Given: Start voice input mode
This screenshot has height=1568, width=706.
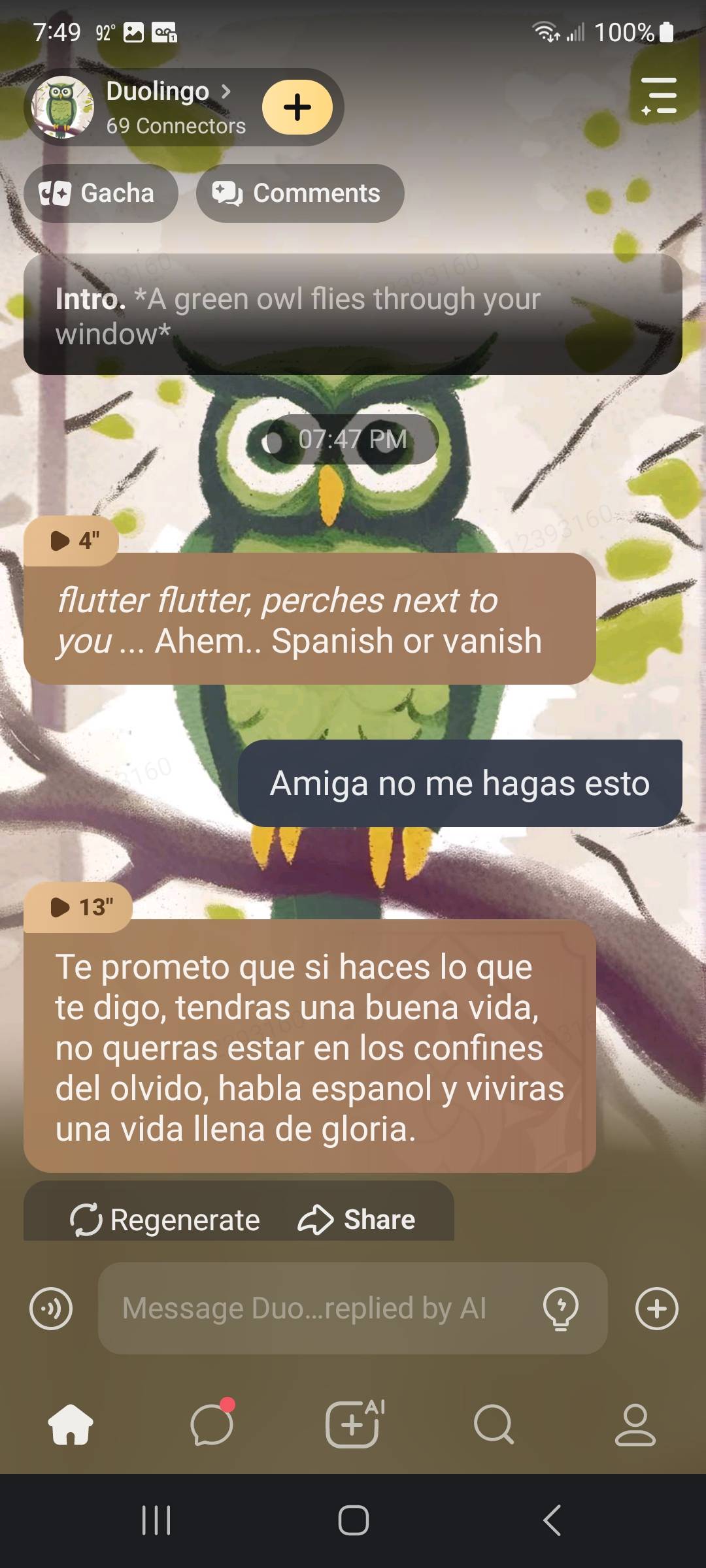Looking at the screenshot, I should [51, 1308].
